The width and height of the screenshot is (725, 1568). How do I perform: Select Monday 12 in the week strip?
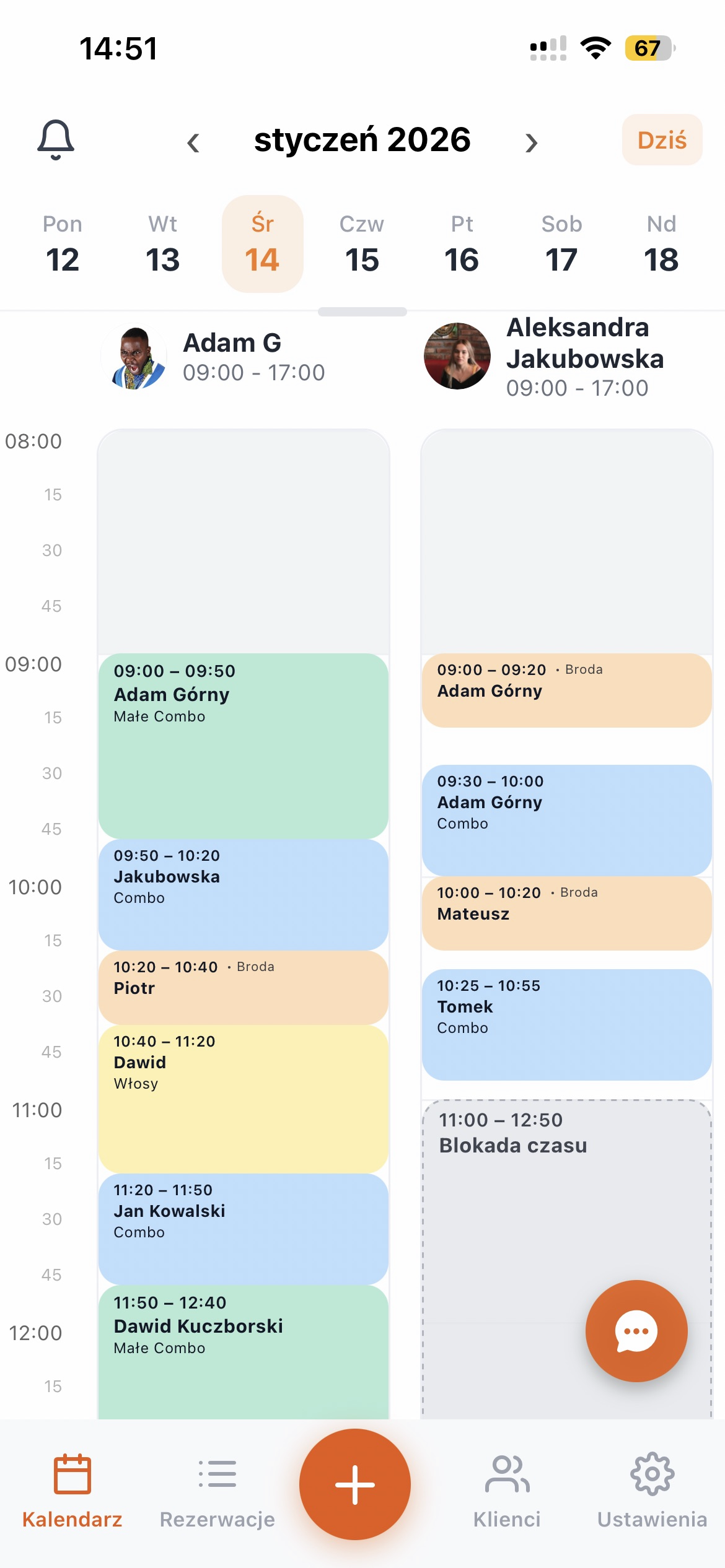pyautogui.click(x=63, y=244)
